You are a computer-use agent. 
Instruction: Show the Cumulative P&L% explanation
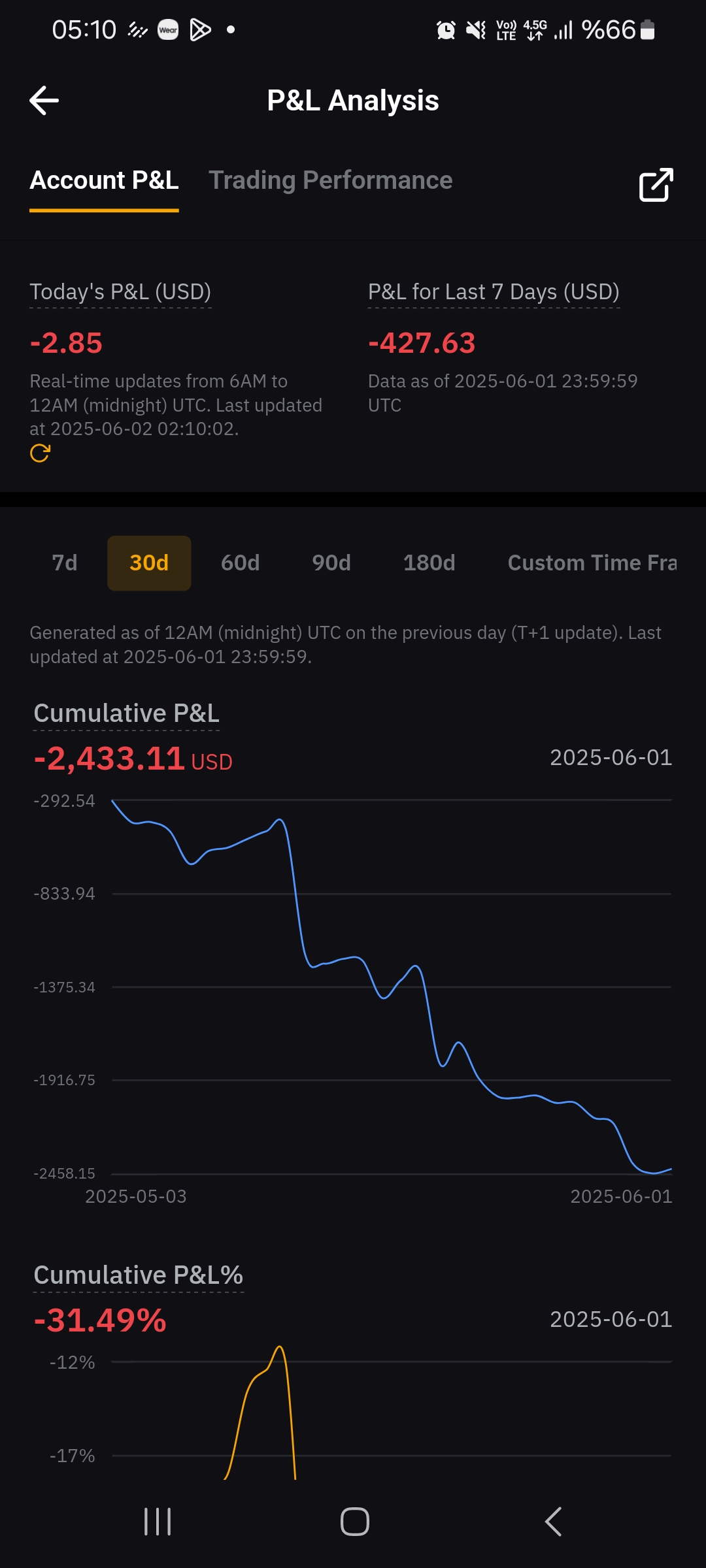[x=138, y=1275]
